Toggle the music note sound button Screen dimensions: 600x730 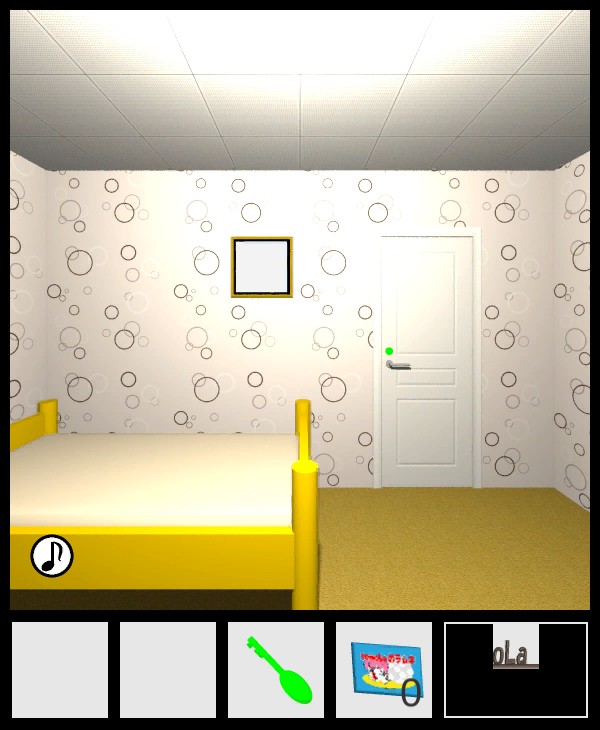point(52,556)
